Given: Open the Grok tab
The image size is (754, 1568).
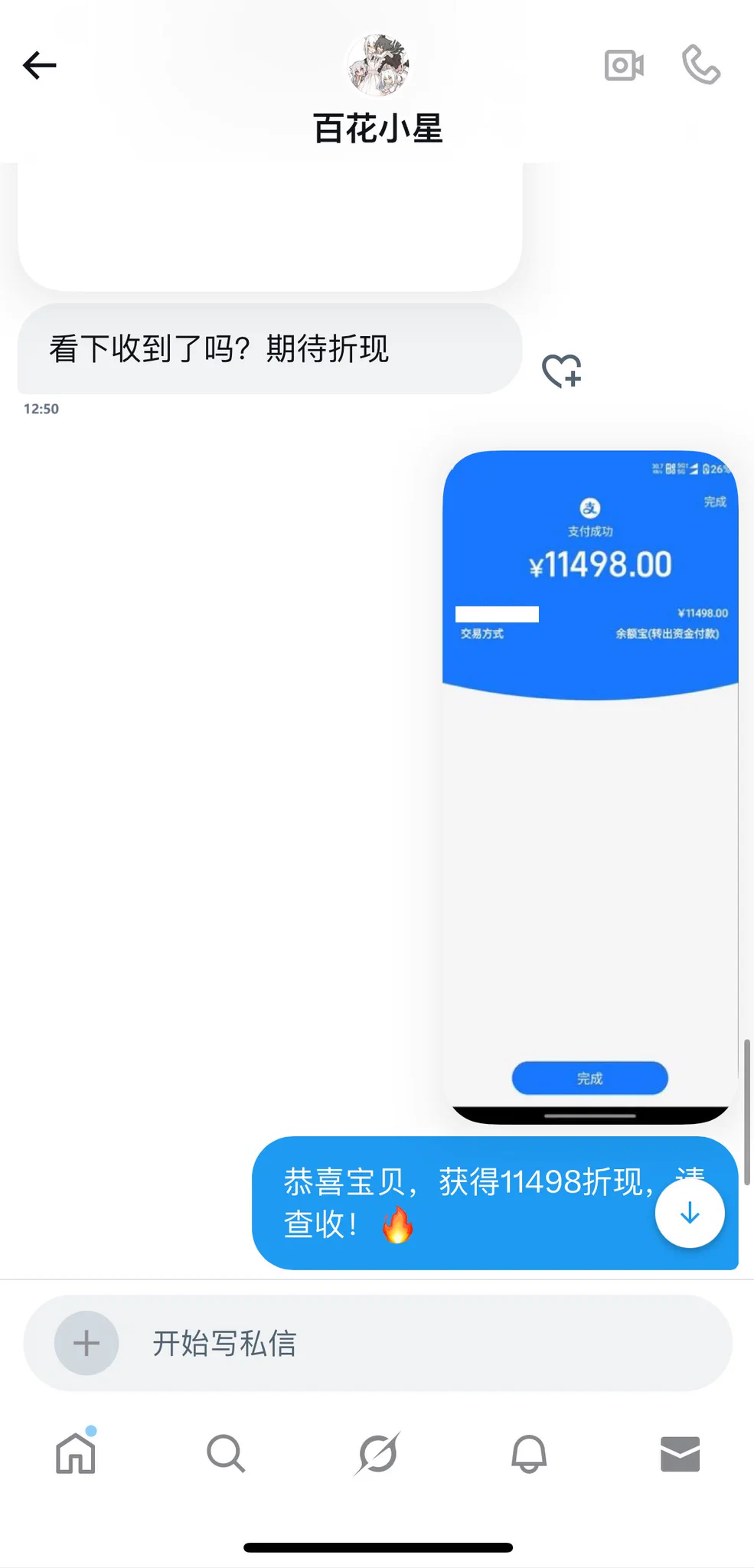Looking at the screenshot, I should (x=377, y=1453).
